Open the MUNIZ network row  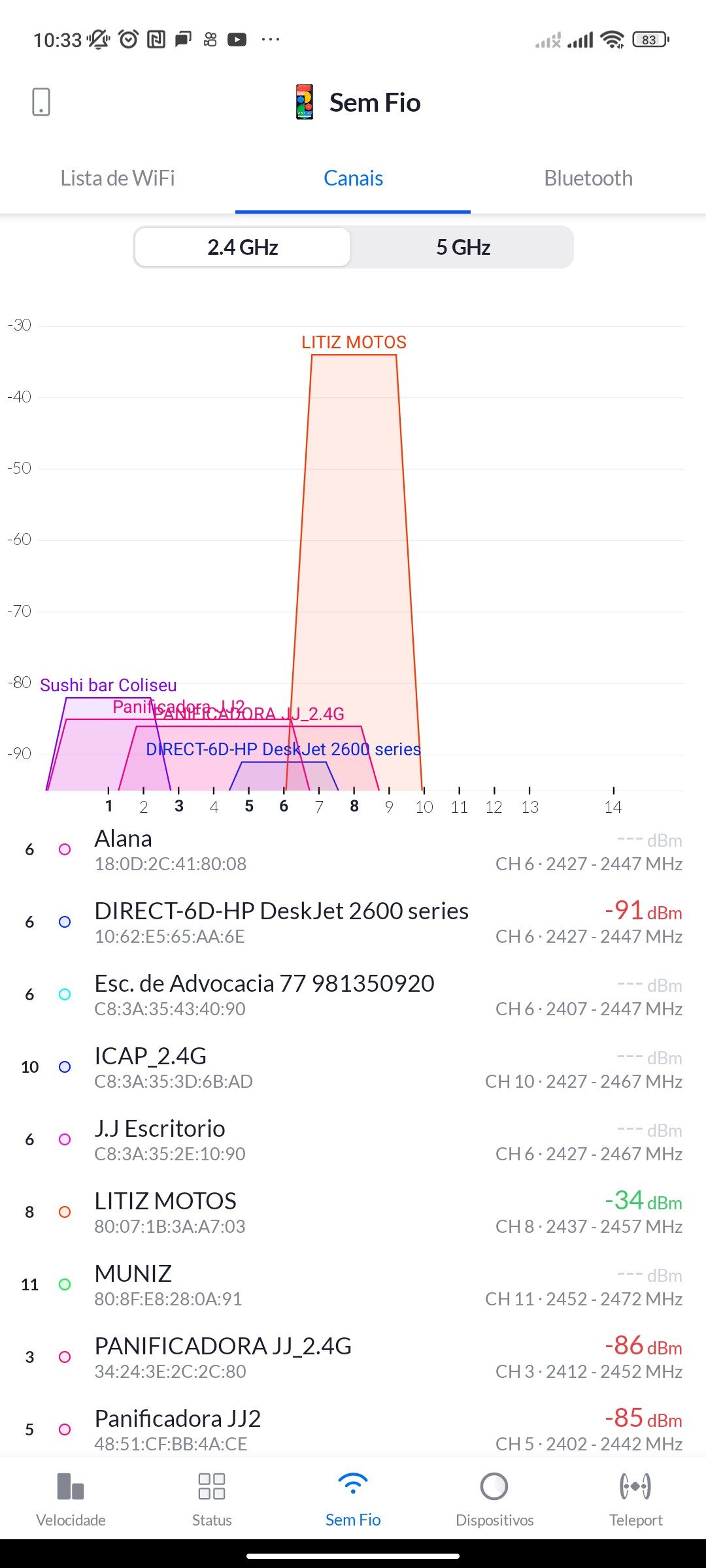pos(353,1285)
